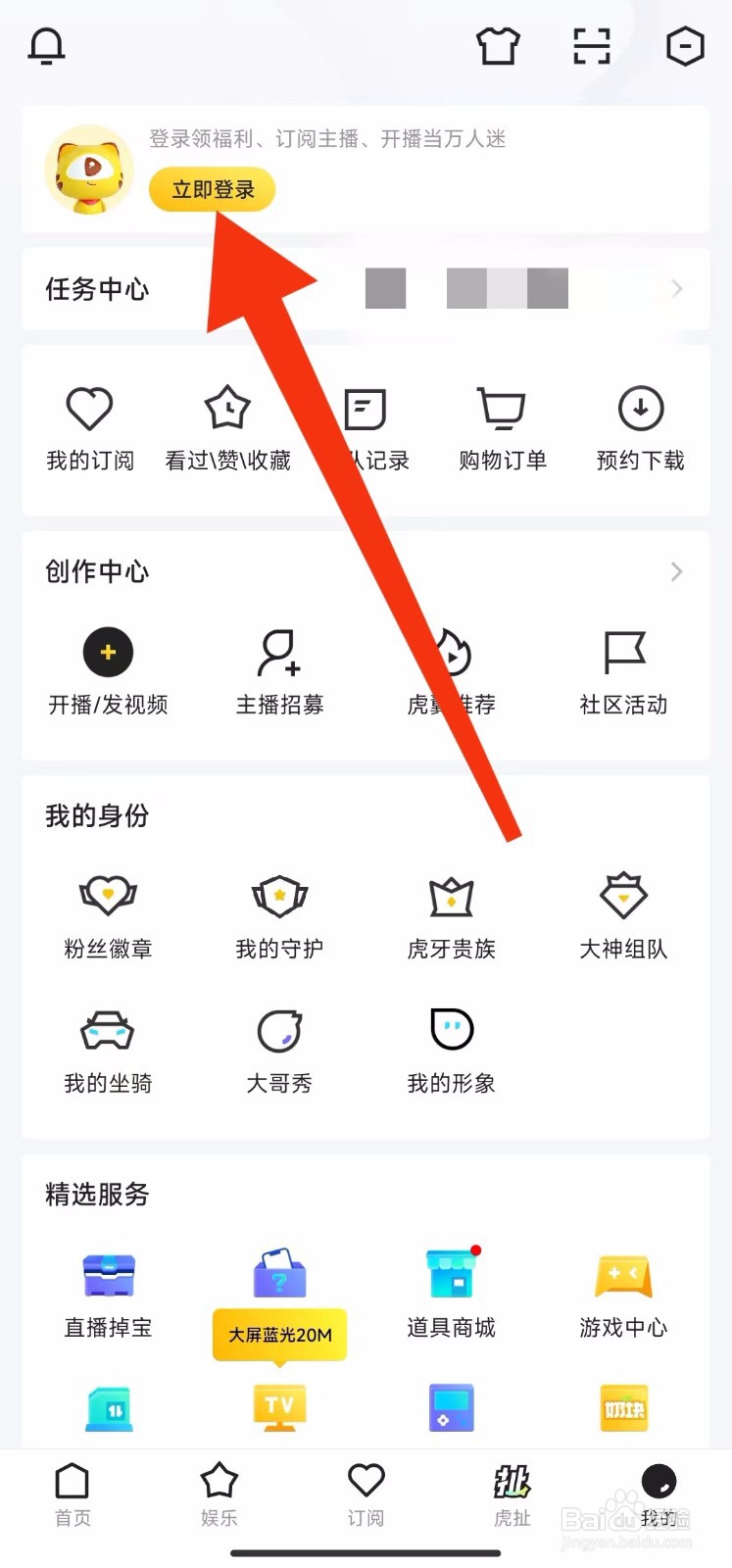Open the 预约下载 download icon

[x=640, y=407]
